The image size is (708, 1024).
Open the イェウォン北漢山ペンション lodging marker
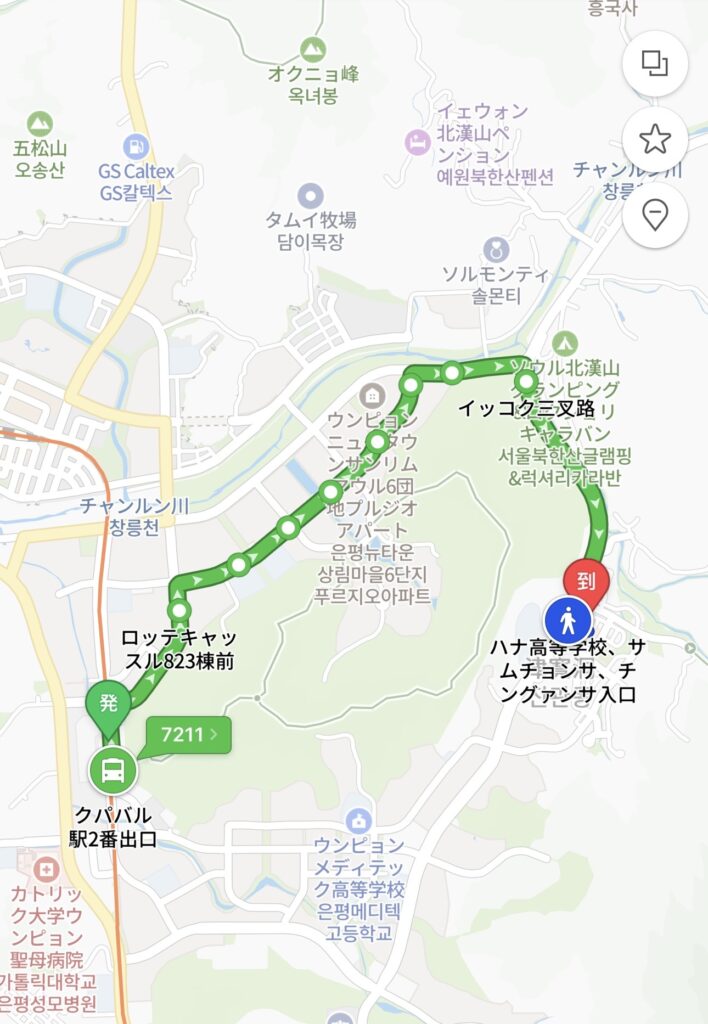click(417, 142)
